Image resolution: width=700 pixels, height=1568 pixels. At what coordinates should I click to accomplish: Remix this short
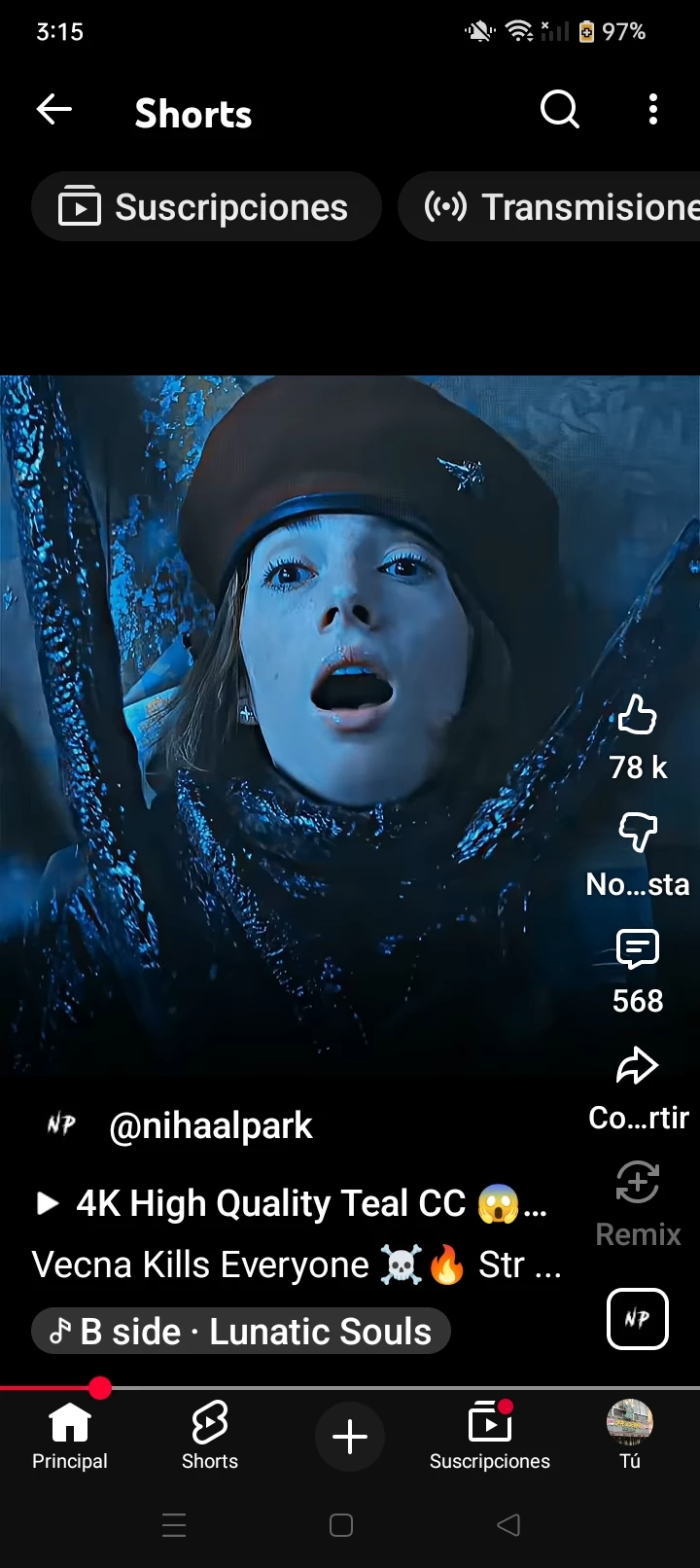tap(638, 1184)
